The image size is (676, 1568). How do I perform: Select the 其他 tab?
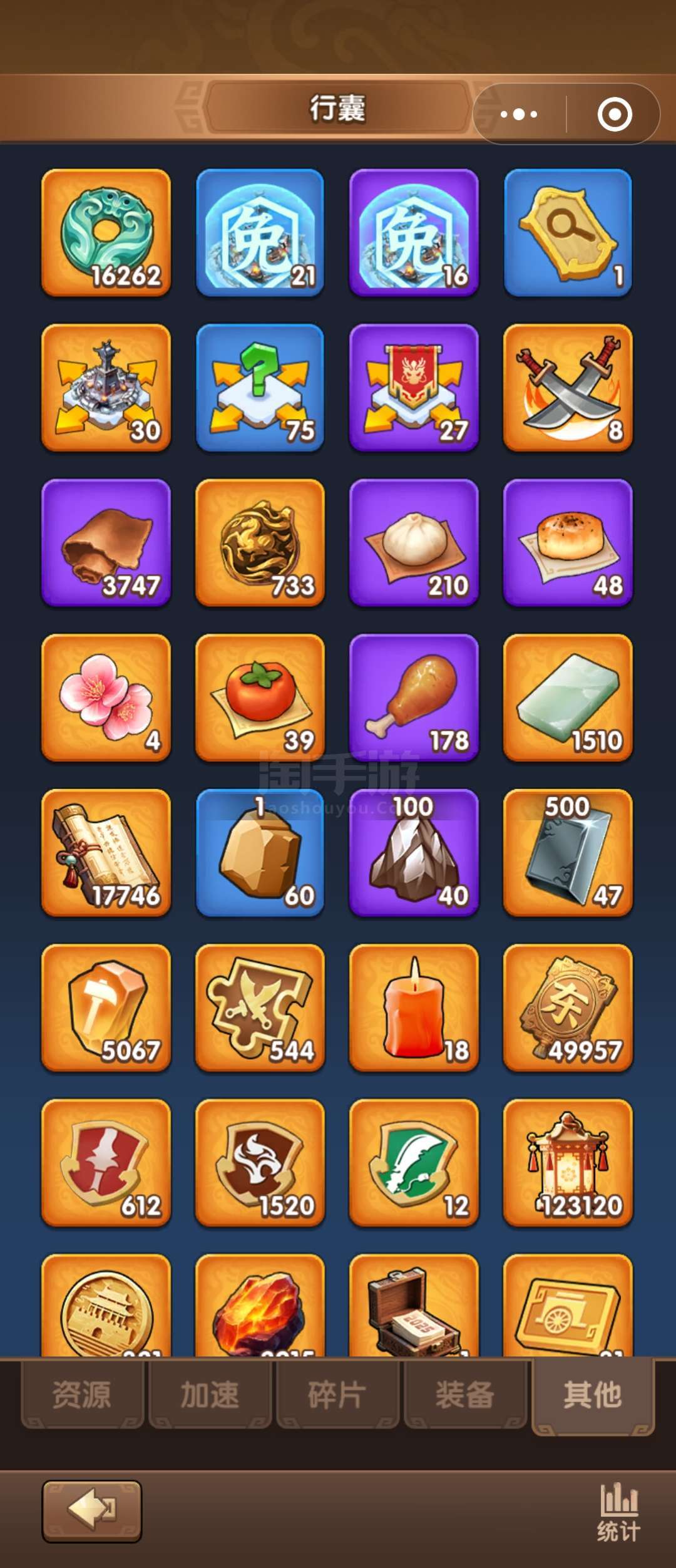[592, 1395]
